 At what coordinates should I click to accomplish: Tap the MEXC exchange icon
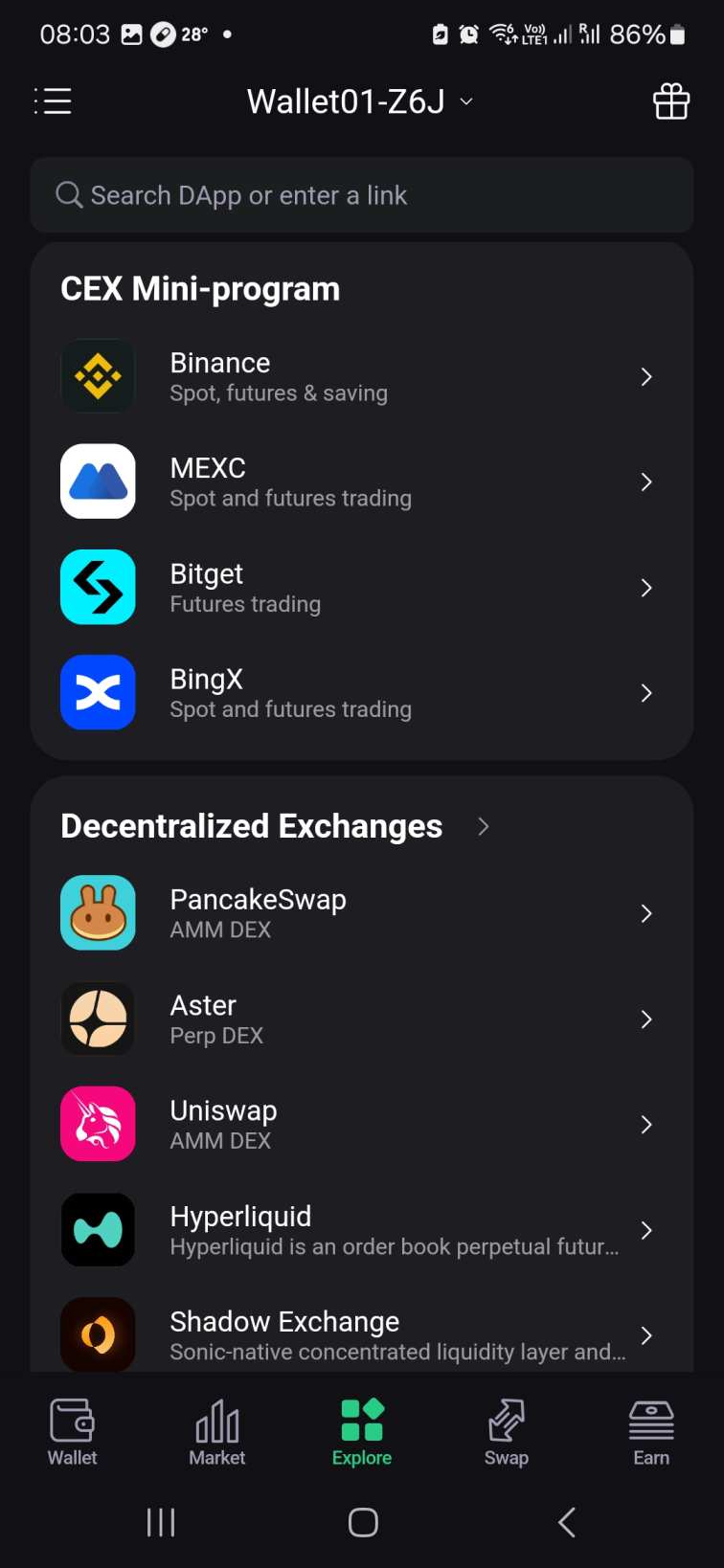[98, 482]
